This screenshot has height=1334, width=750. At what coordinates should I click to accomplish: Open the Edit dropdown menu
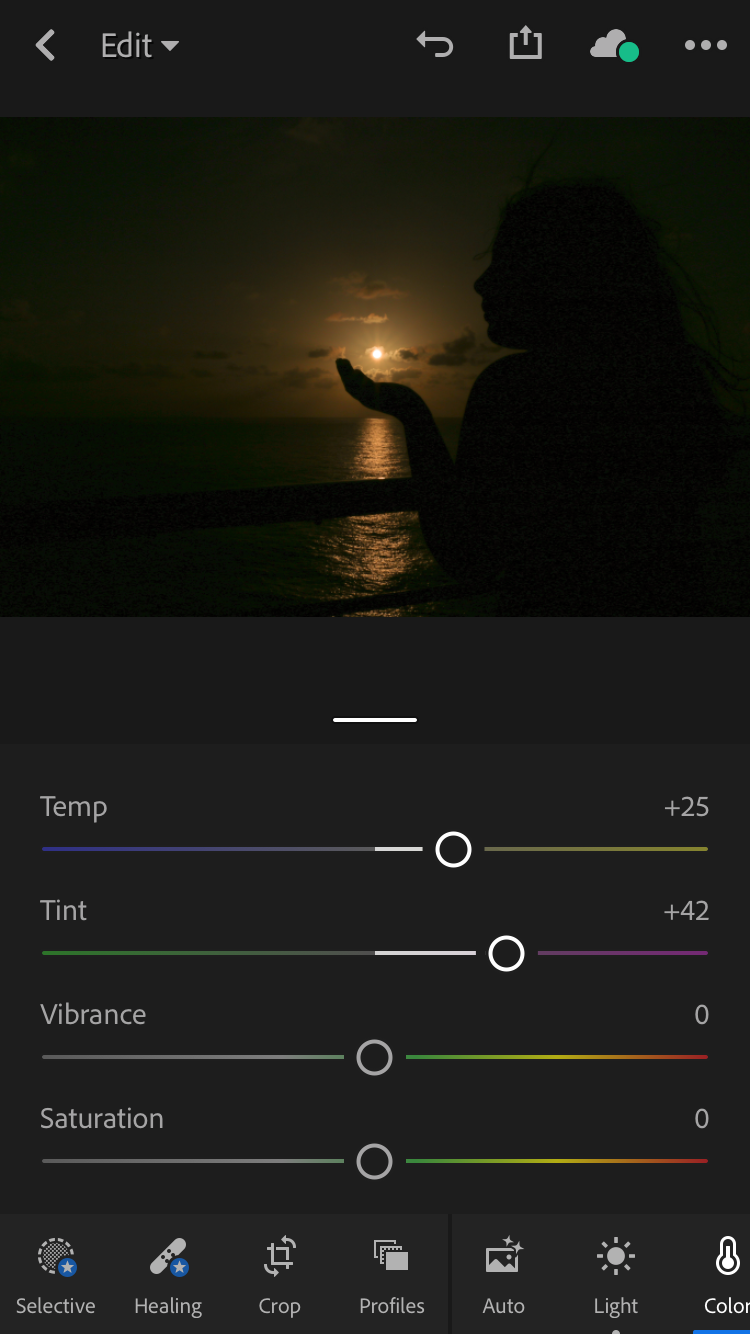pos(139,46)
